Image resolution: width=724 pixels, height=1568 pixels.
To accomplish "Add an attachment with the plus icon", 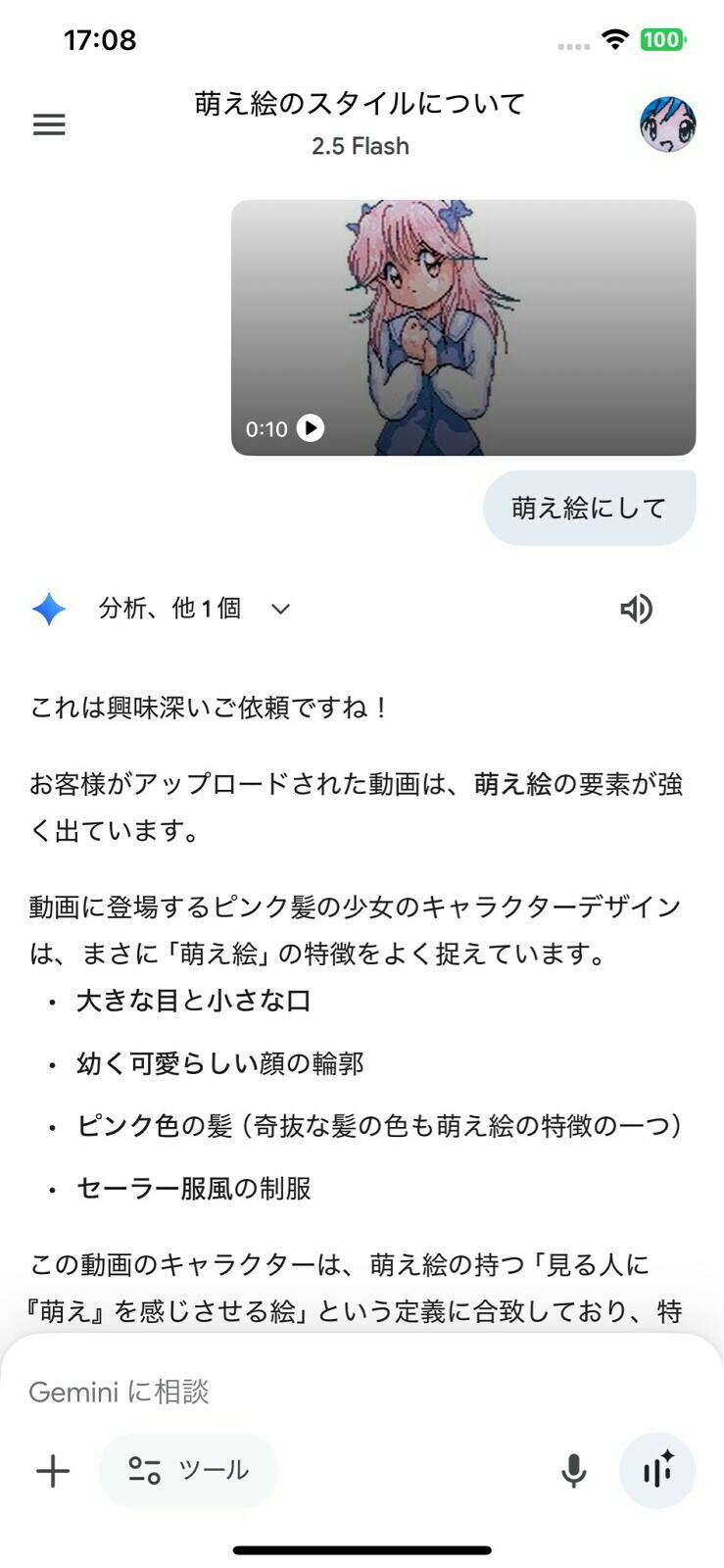I will tap(53, 1471).
